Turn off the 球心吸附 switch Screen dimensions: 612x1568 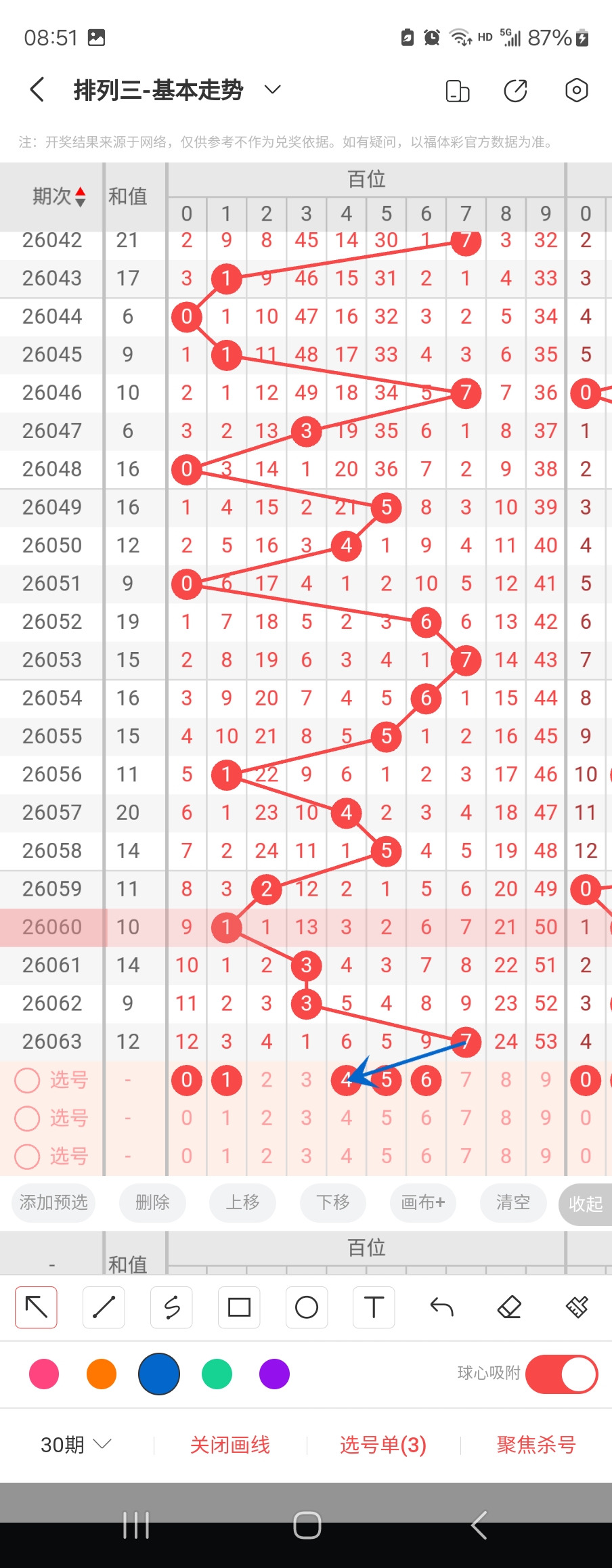pos(561,1374)
